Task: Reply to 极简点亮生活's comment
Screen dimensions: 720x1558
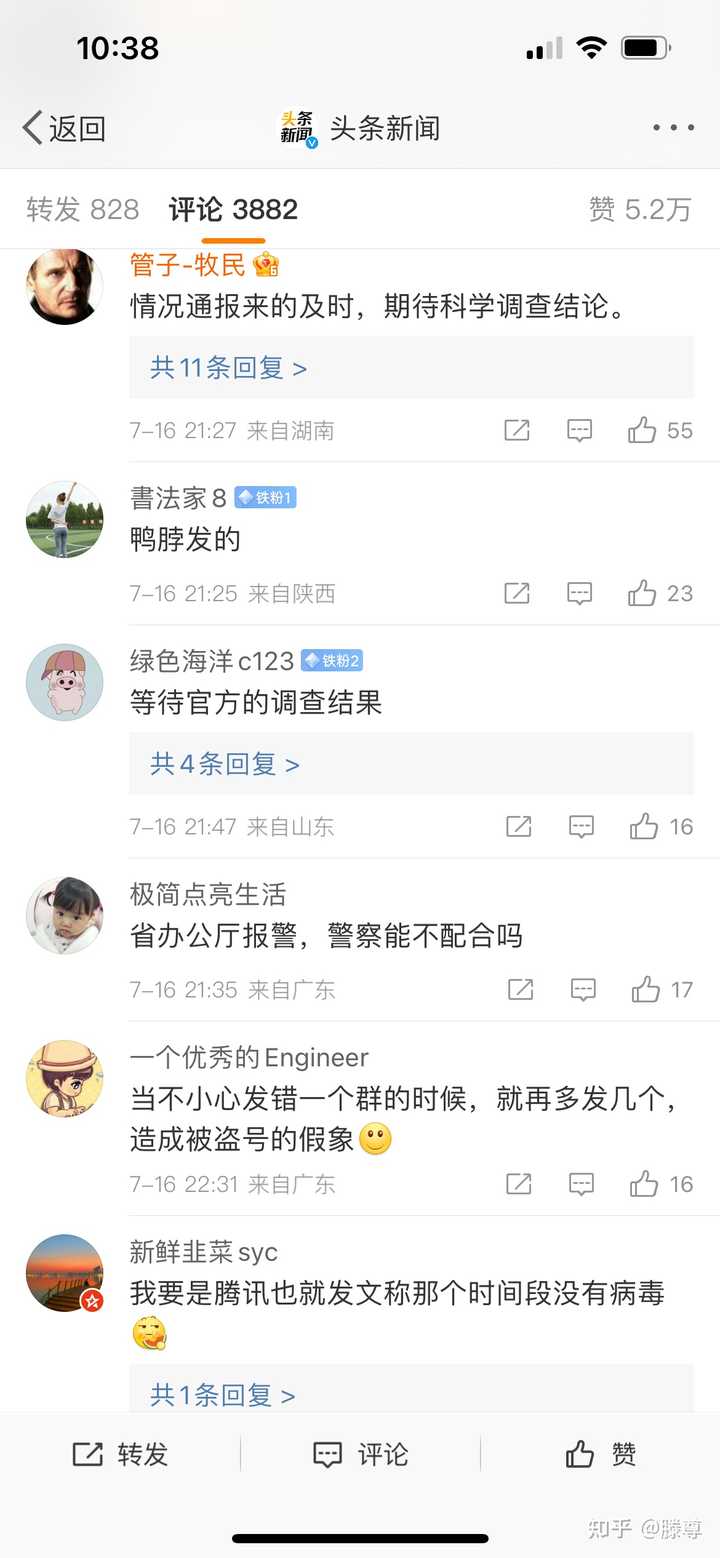Action: [582, 990]
